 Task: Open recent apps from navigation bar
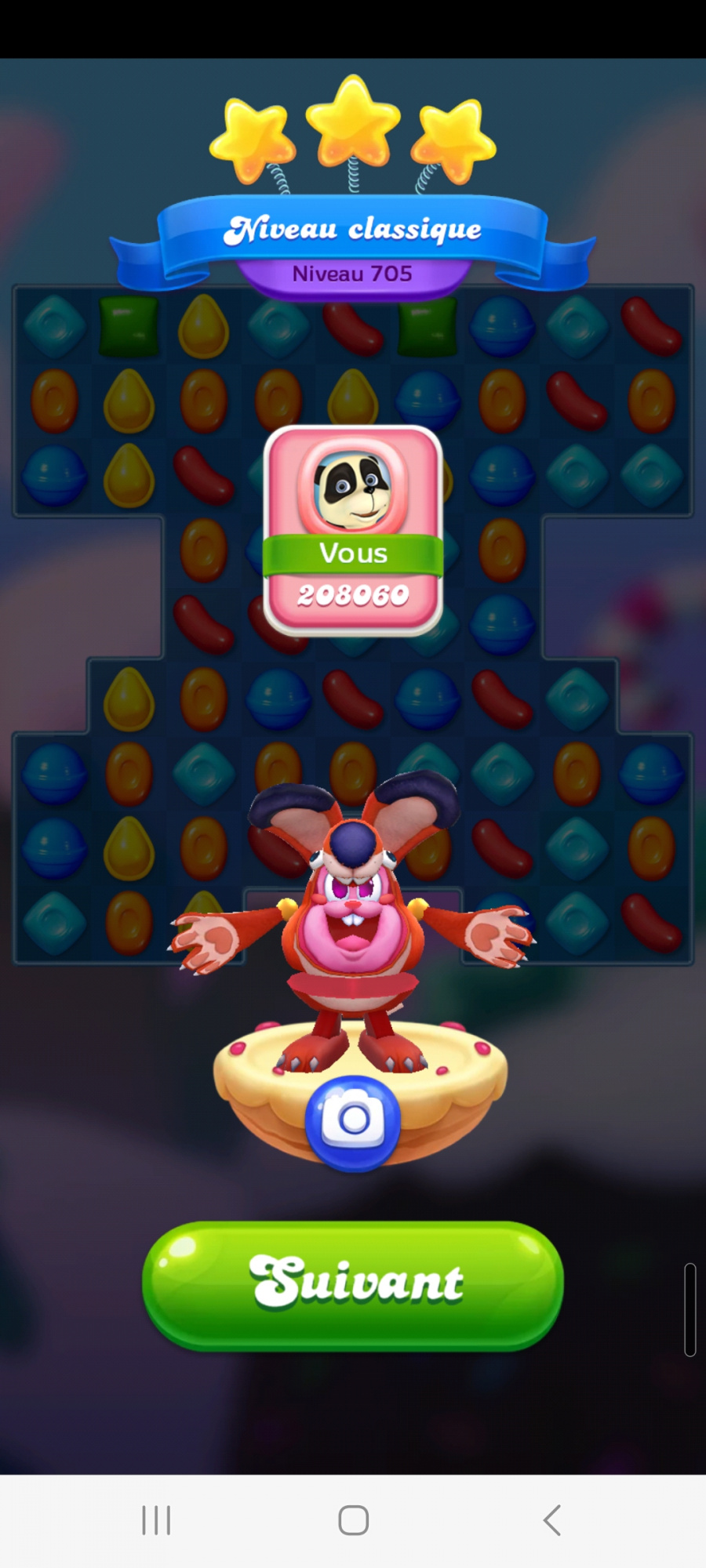point(156,1520)
